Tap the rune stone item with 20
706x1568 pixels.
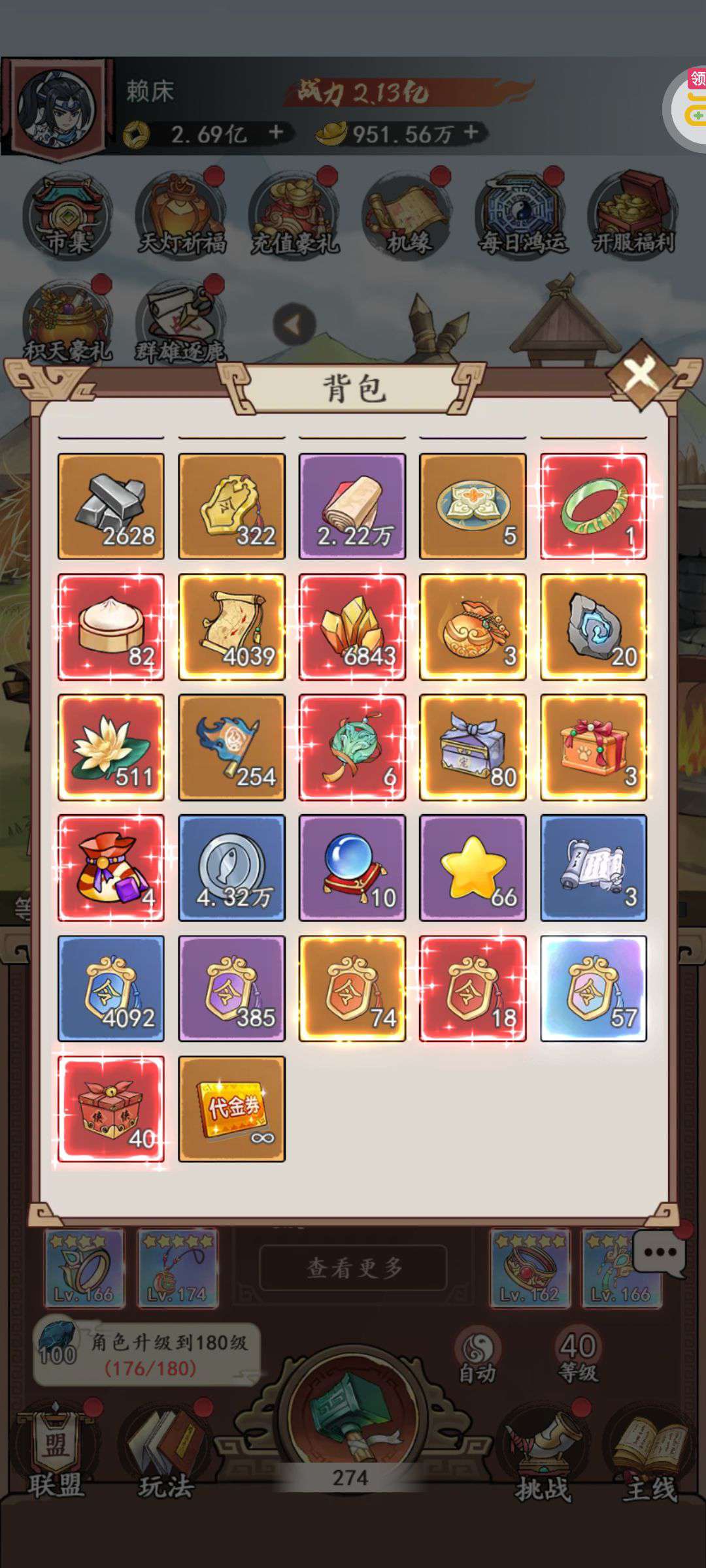coord(594,627)
